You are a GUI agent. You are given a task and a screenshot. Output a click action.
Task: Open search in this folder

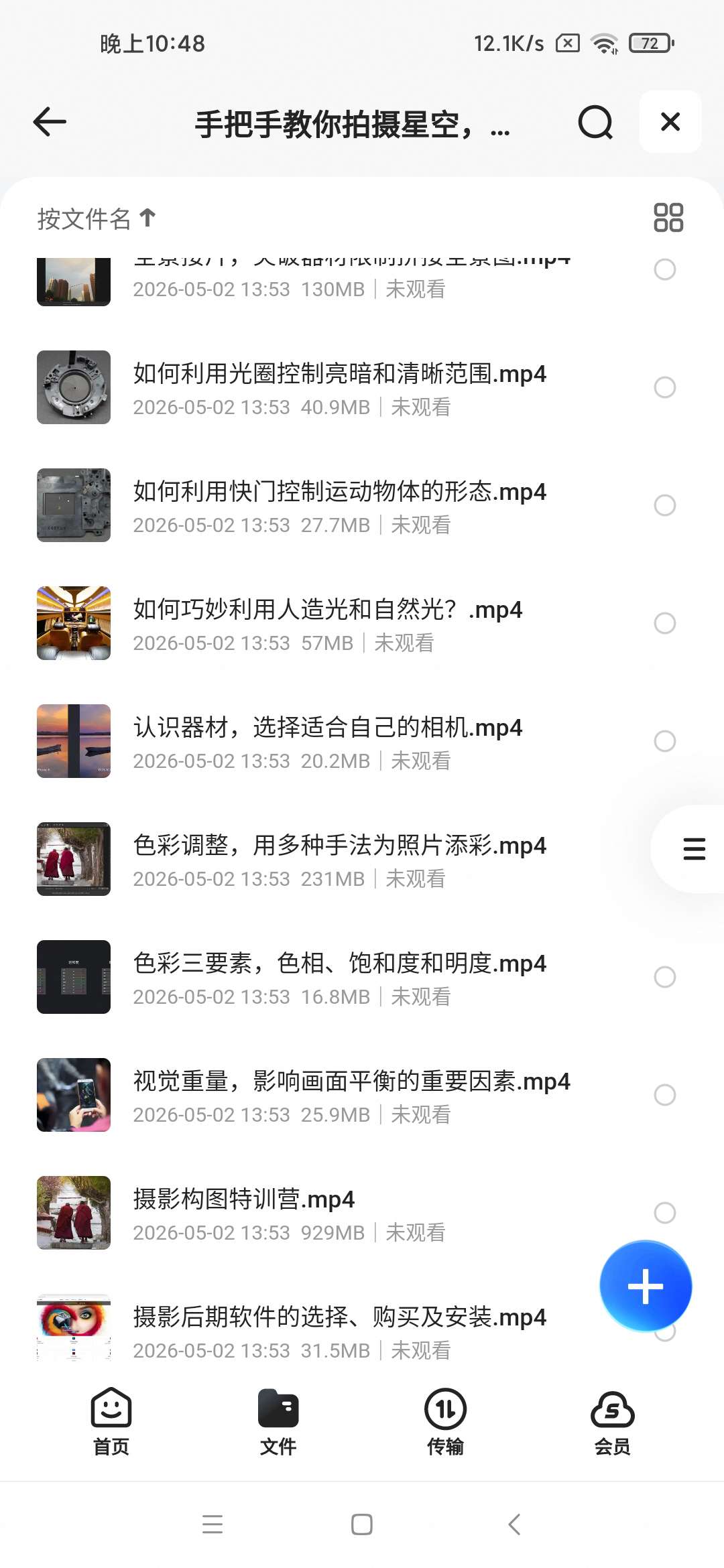click(x=595, y=122)
